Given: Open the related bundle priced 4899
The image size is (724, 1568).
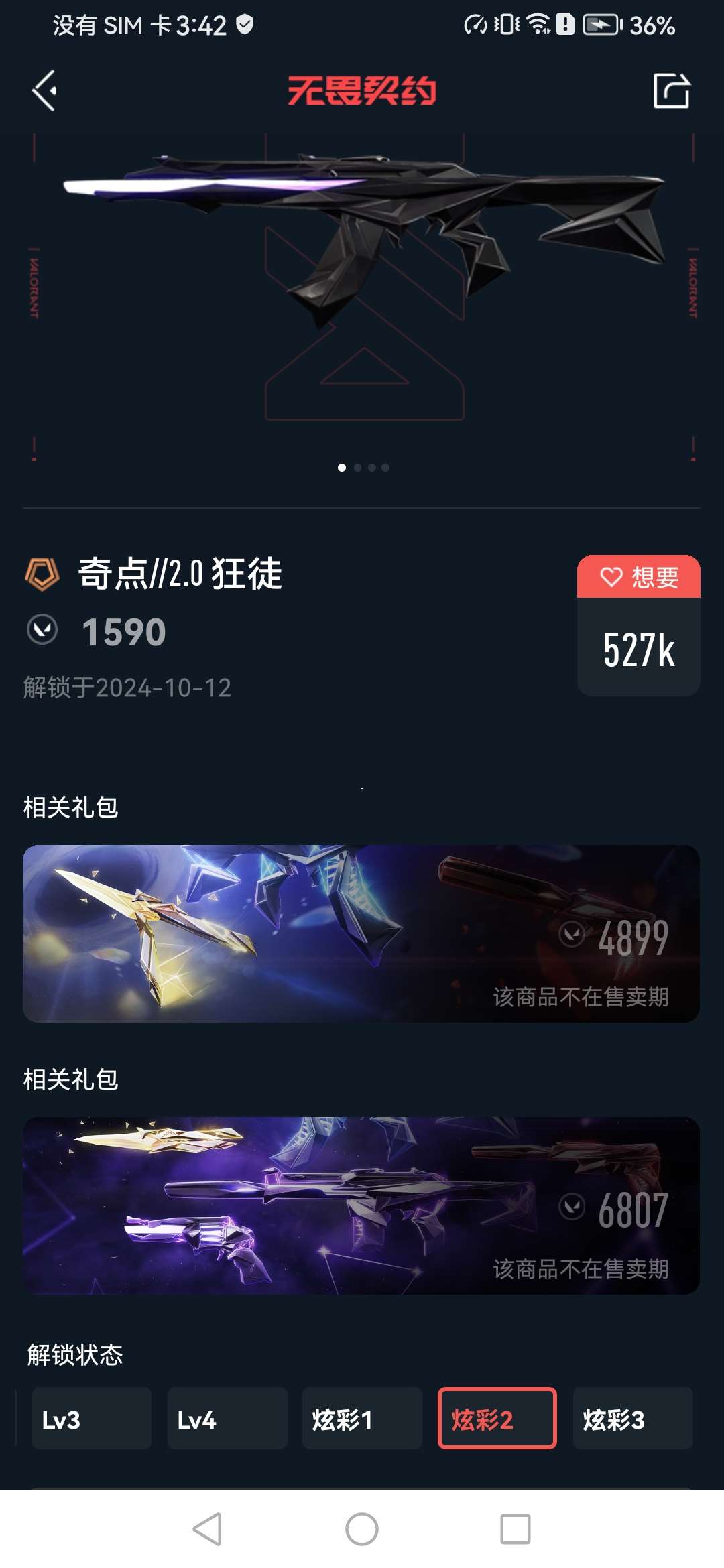Looking at the screenshot, I should point(361,933).
